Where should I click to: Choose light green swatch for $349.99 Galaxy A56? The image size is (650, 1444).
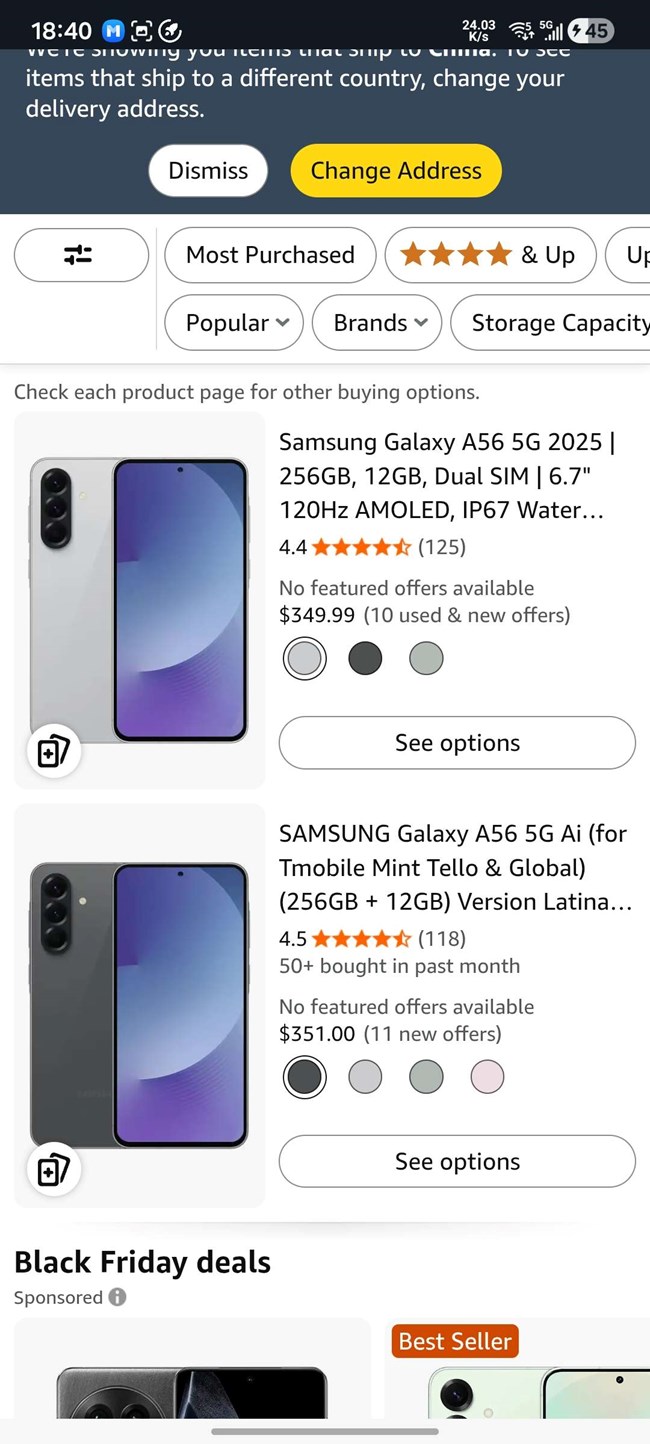(x=426, y=658)
